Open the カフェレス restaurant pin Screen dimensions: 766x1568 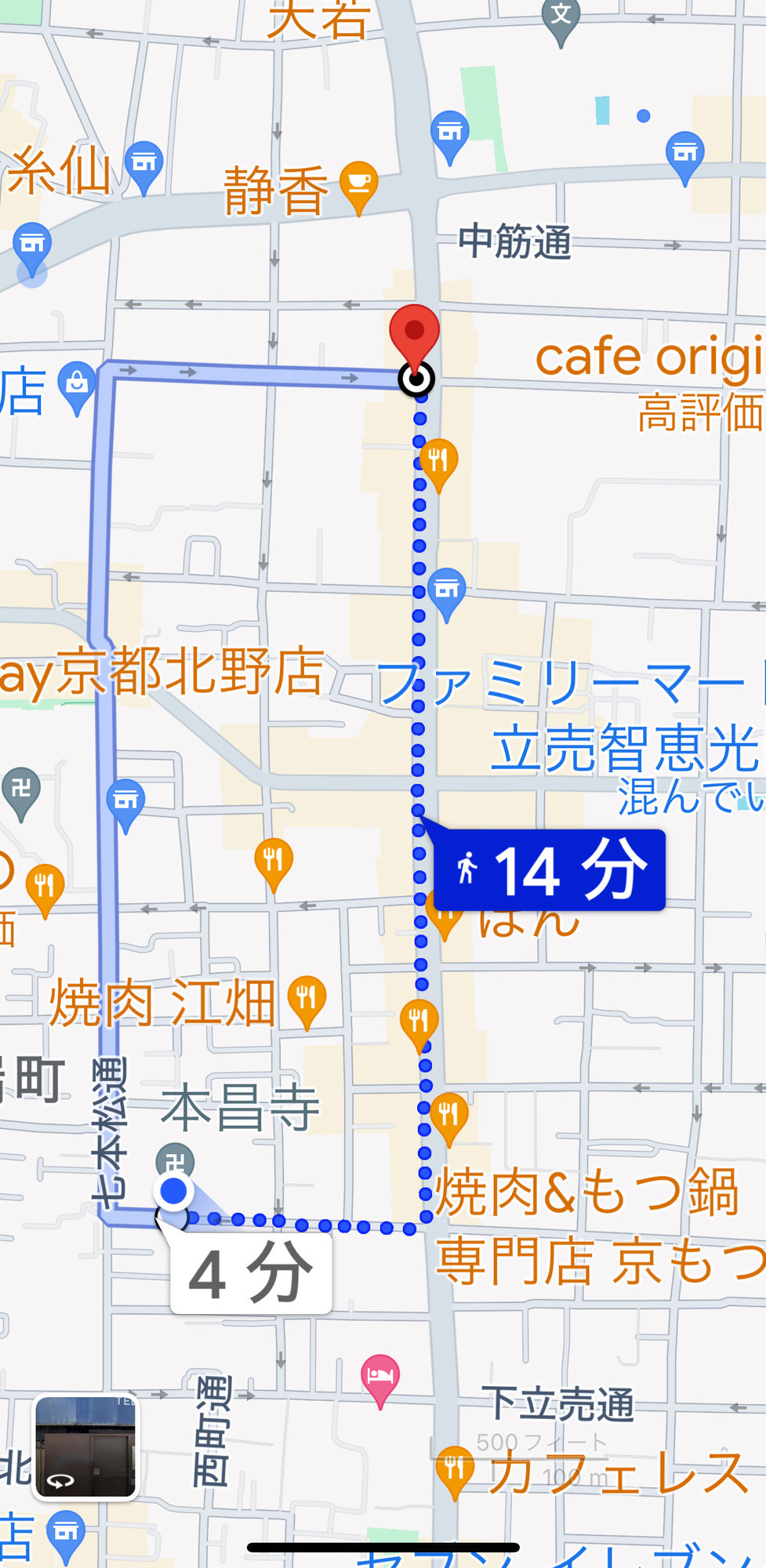455,1466
